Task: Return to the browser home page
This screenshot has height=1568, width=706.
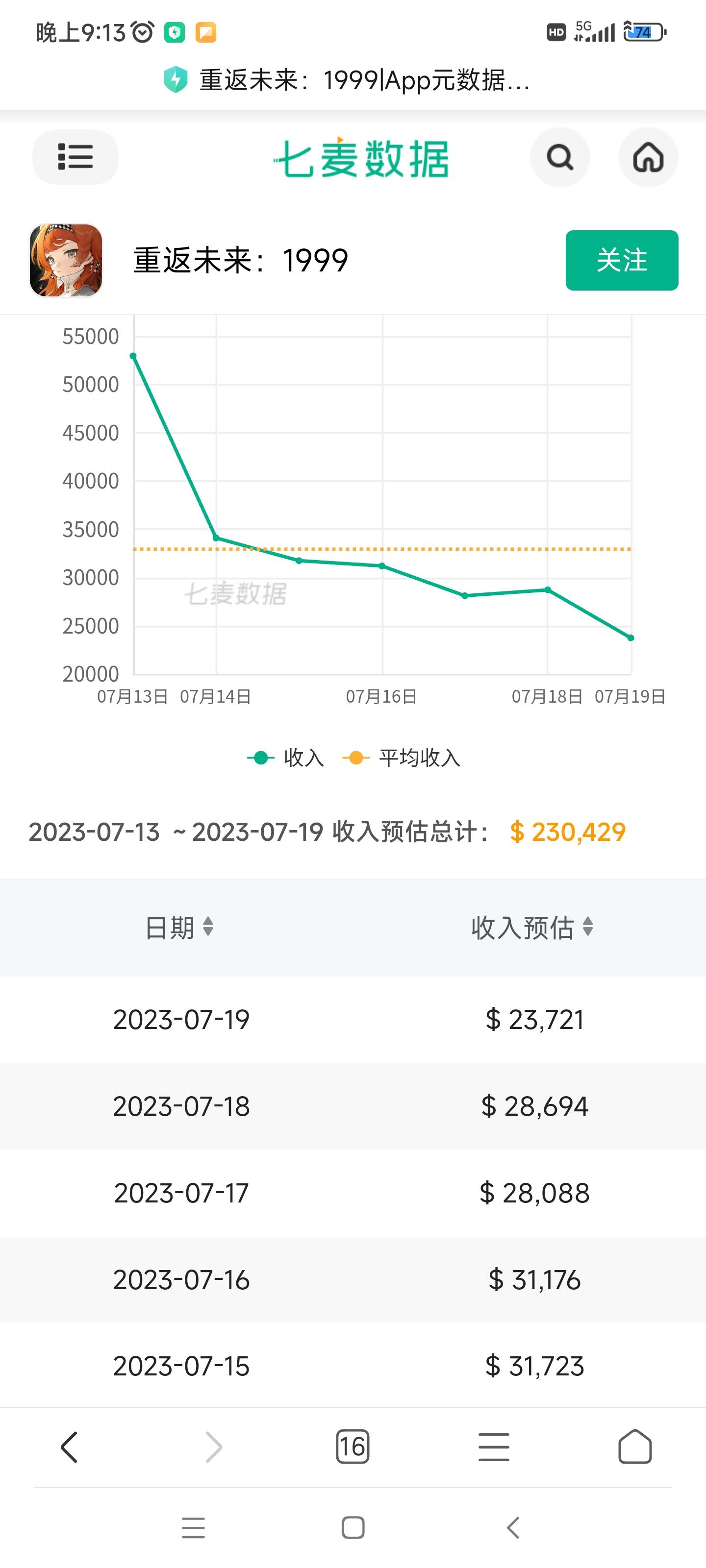Action: pyautogui.click(x=635, y=1446)
